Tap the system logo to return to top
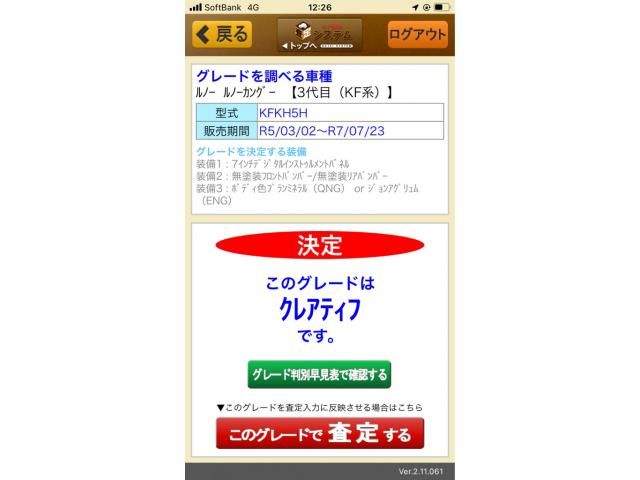 pyautogui.click(x=319, y=35)
